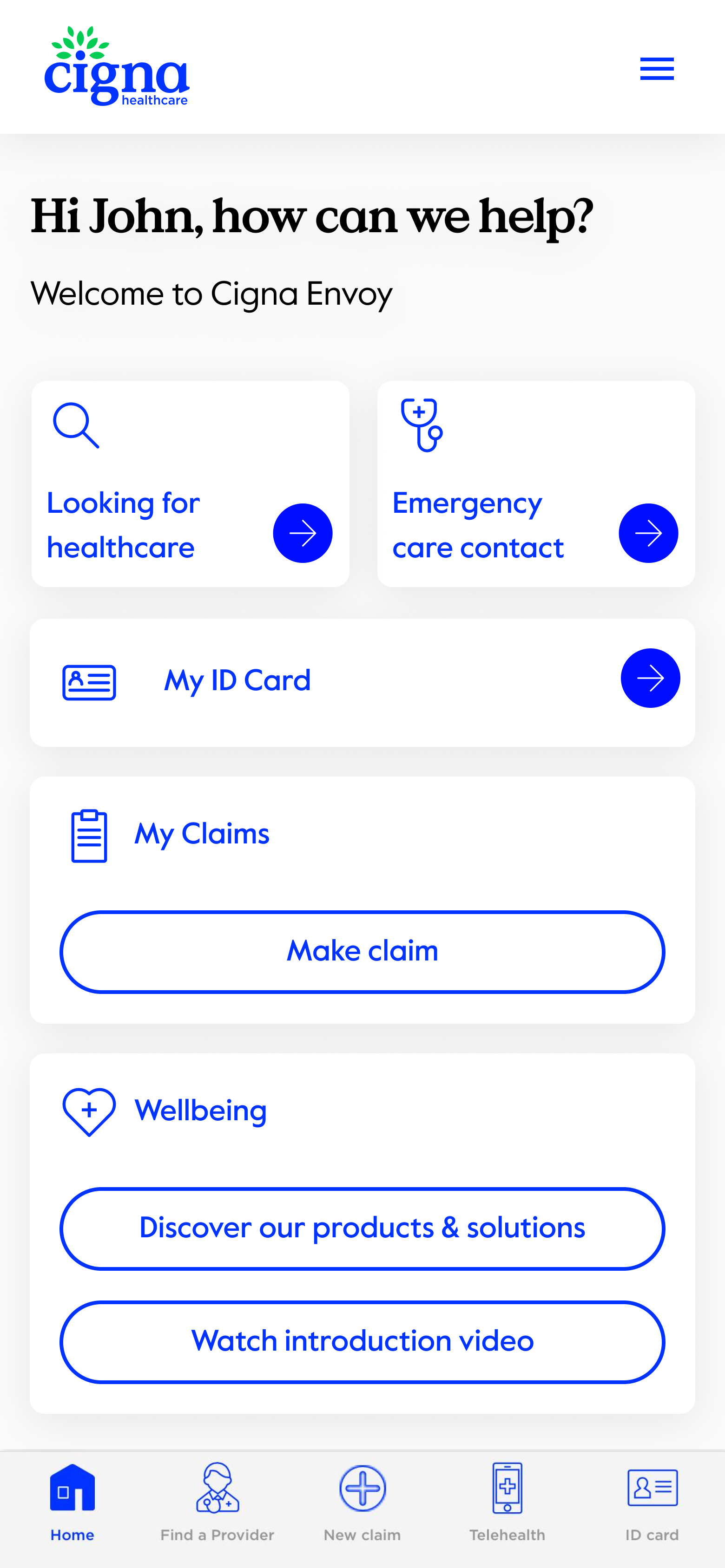Open the ID card tab
This screenshot has height=1568, width=725.
coord(652,1502)
